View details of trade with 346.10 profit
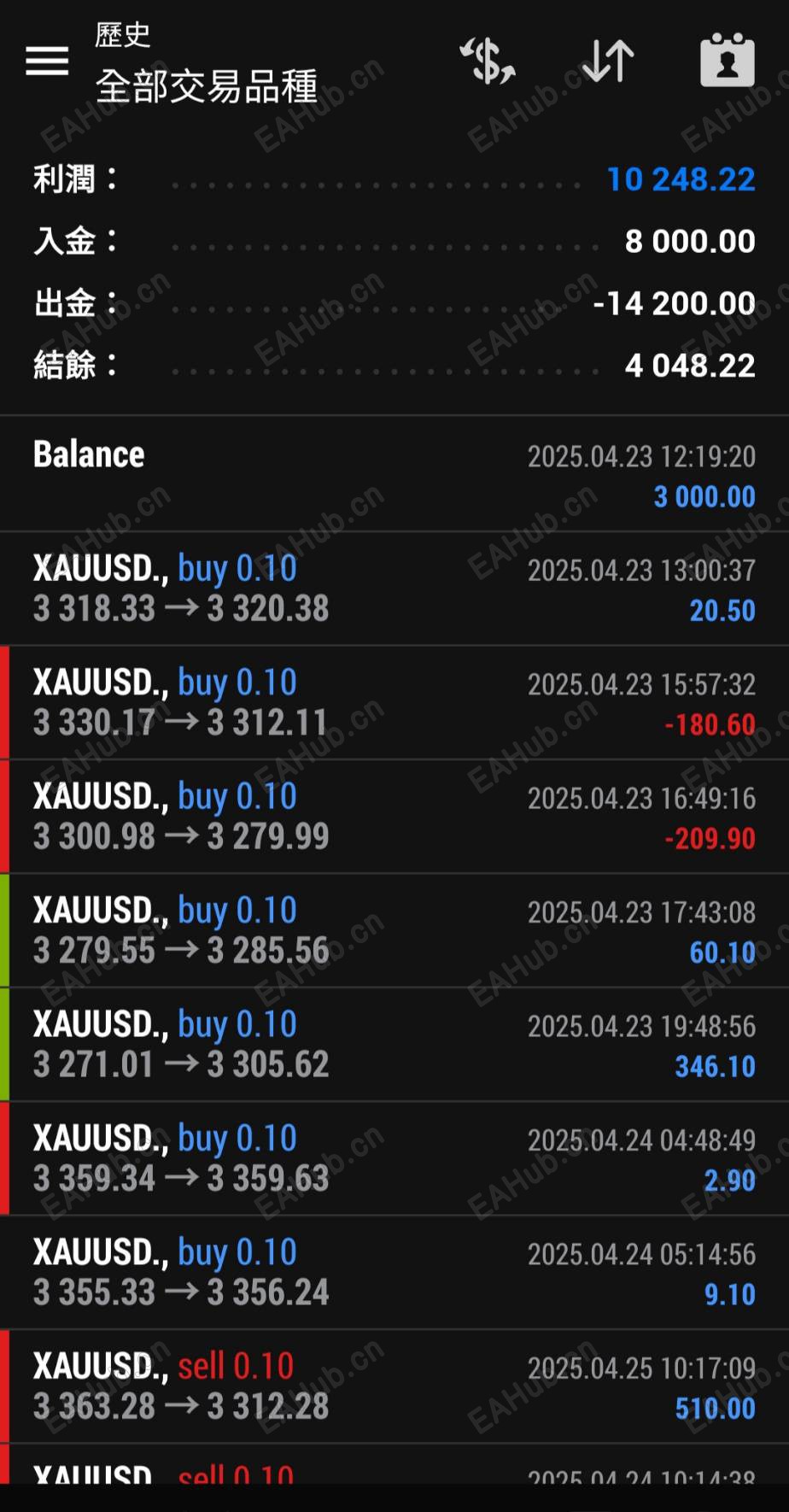The height and width of the screenshot is (1512, 789). coord(394,1044)
